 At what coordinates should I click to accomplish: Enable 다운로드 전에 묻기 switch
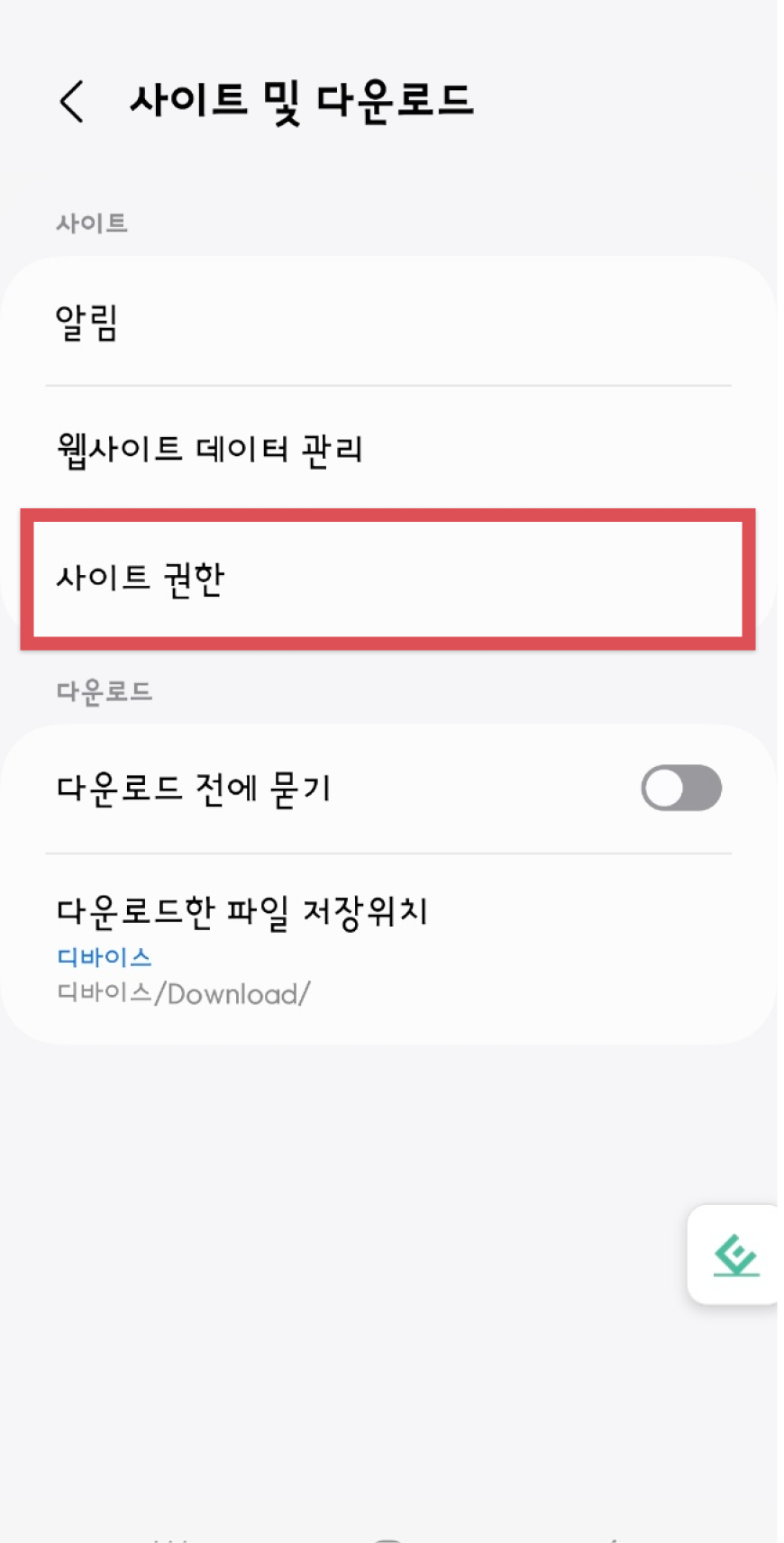(x=680, y=789)
